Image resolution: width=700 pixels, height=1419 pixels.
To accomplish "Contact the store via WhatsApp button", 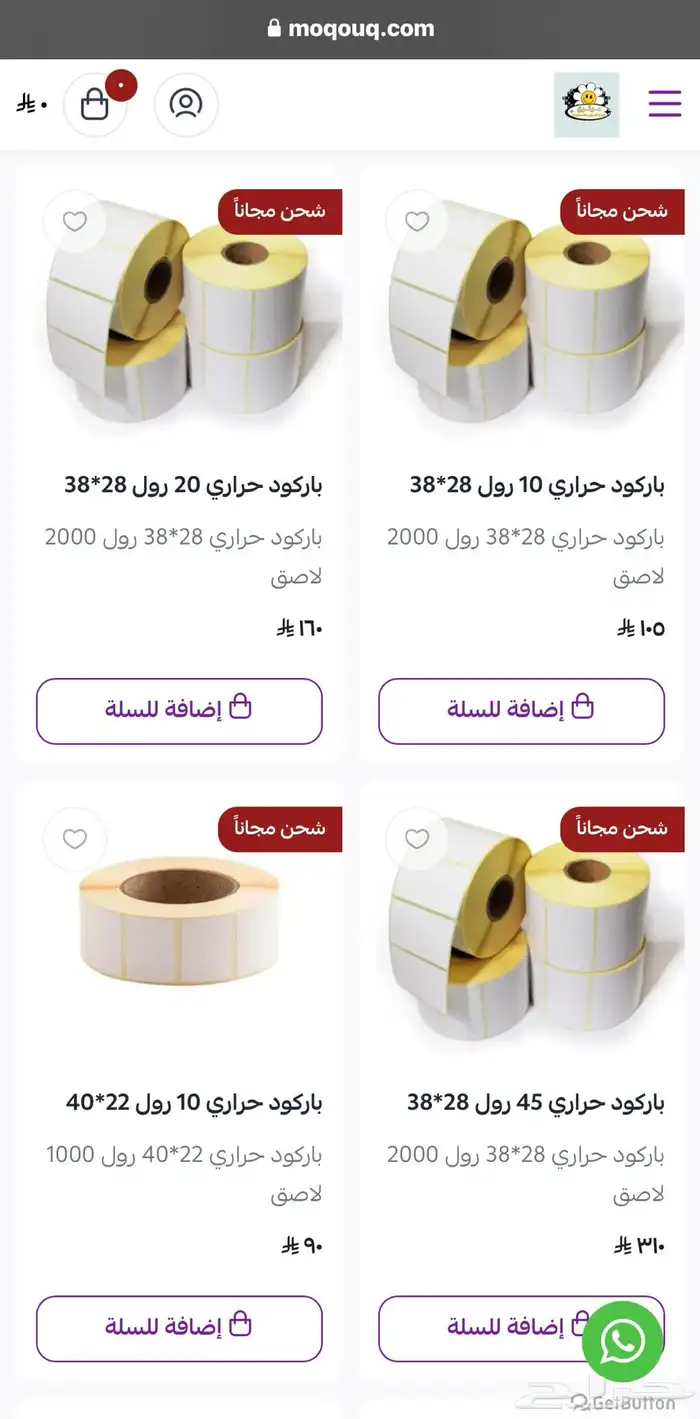I will click(622, 1341).
